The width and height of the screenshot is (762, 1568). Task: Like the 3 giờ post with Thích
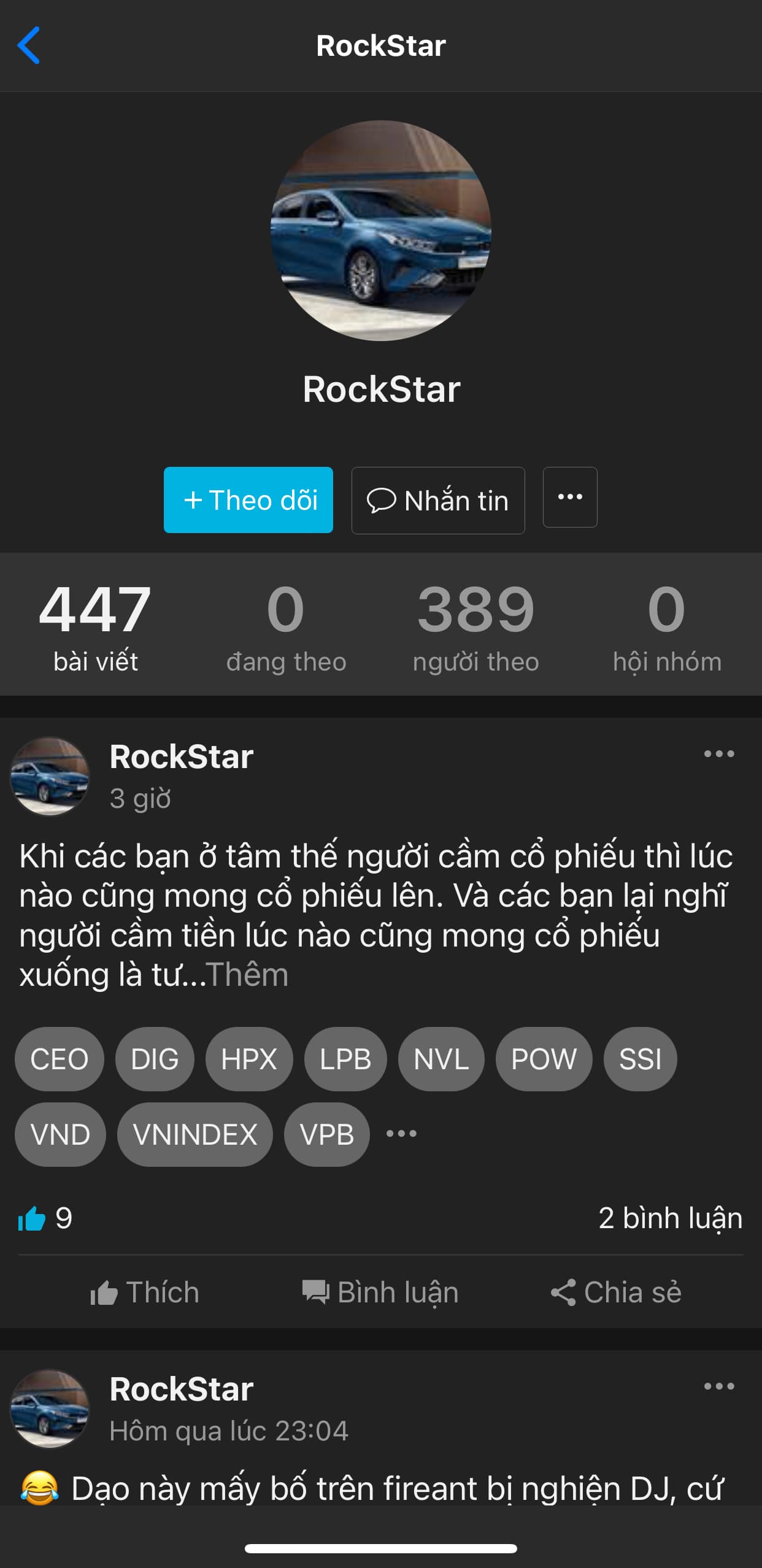(145, 1293)
